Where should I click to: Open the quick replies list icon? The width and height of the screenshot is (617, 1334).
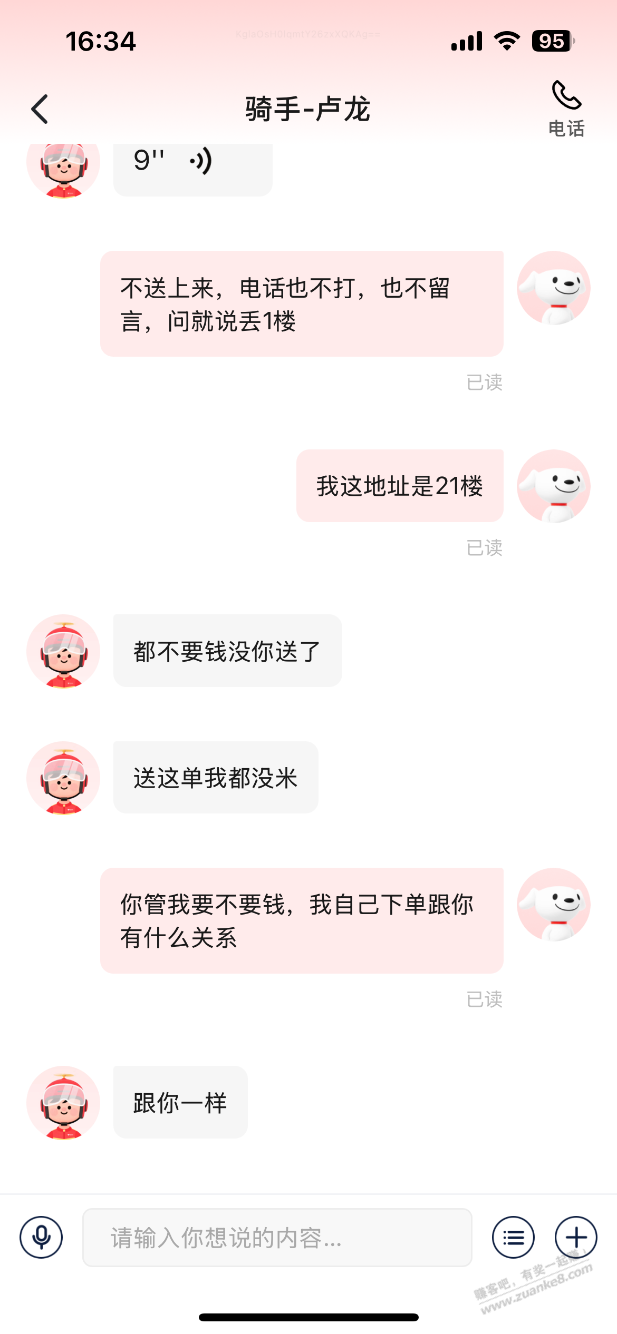(513, 1238)
